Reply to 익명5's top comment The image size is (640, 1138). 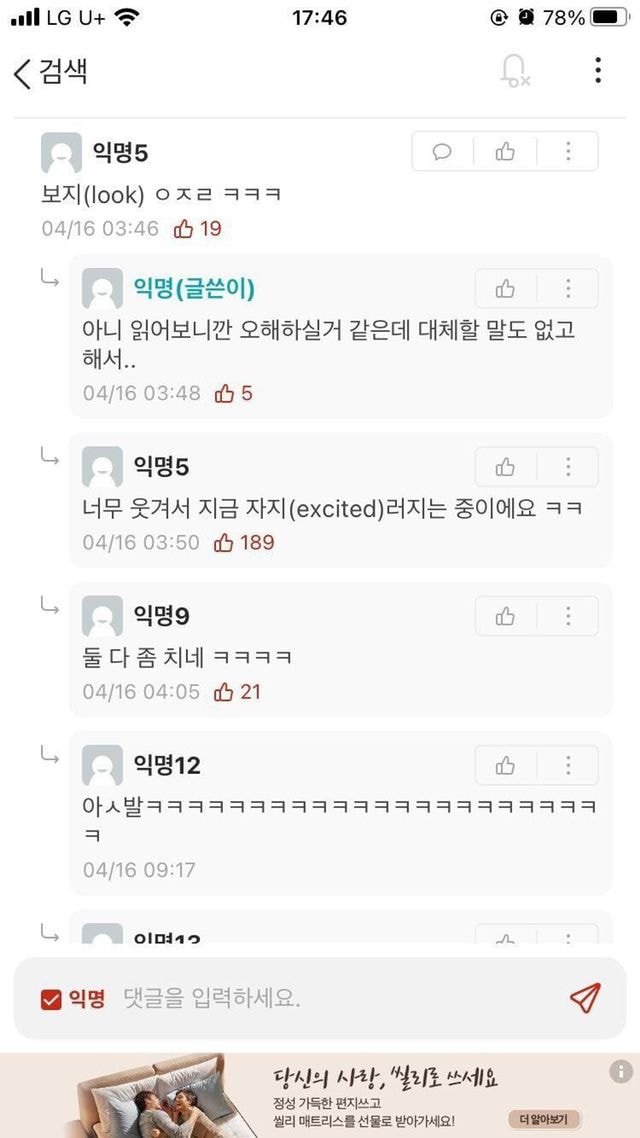(x=442, y=152)
